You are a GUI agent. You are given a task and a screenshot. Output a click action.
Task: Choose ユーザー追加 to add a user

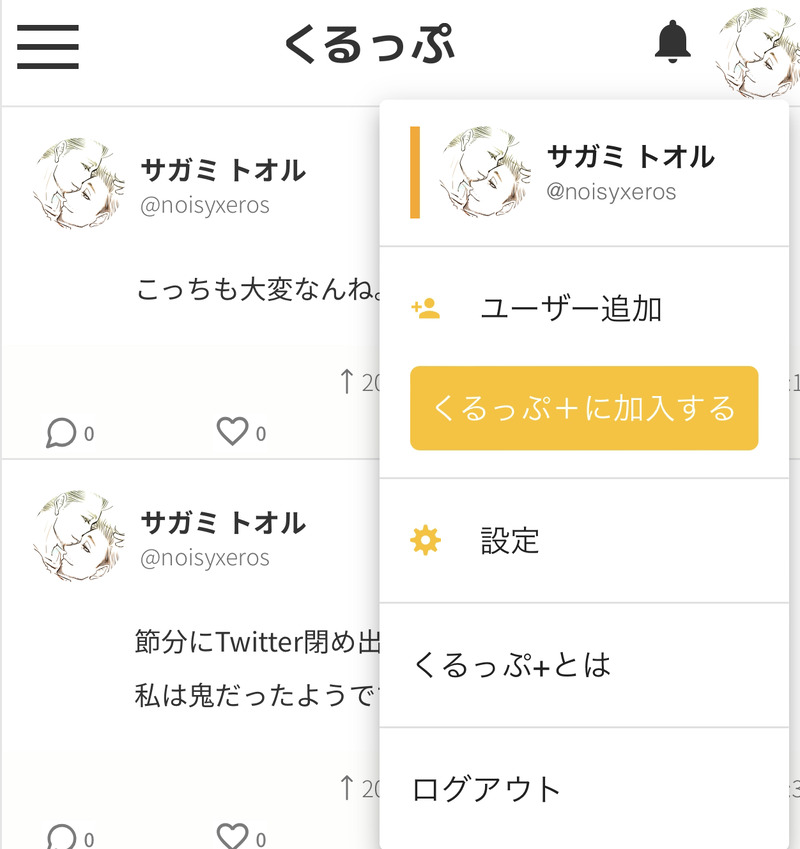pyautogui.click(x=570, y=309)
